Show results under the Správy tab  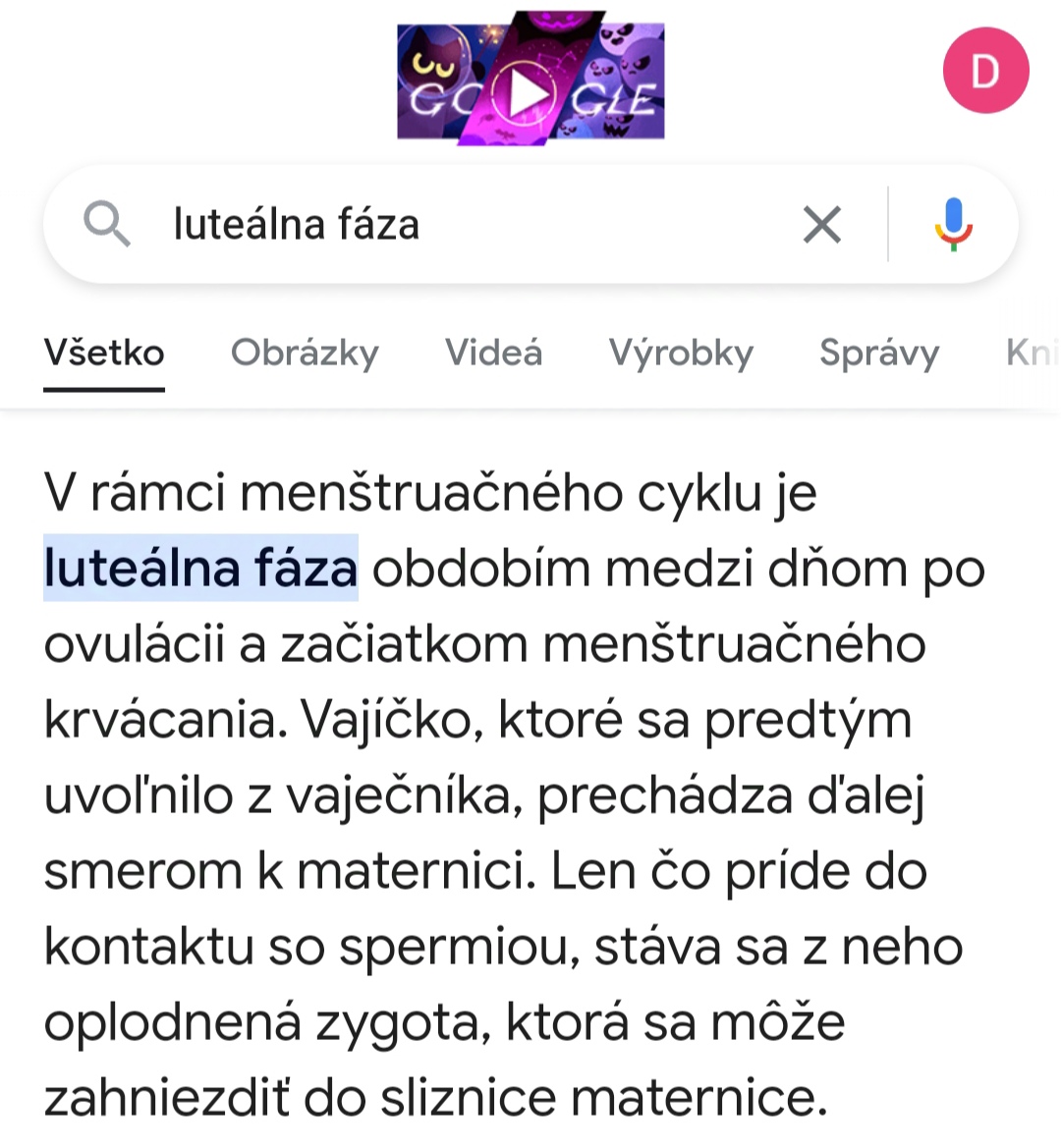click(879, 353)
